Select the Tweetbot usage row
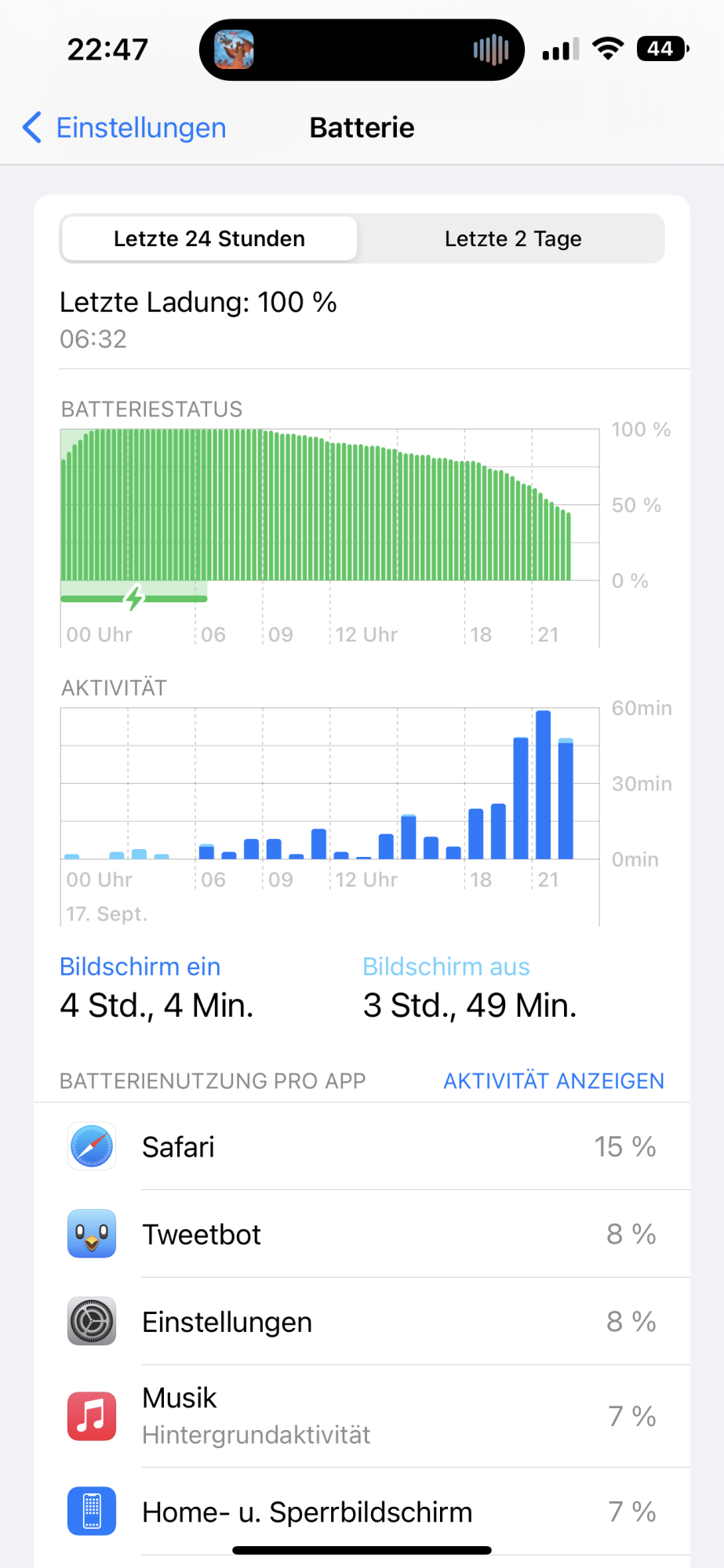 coord(362,1234)
